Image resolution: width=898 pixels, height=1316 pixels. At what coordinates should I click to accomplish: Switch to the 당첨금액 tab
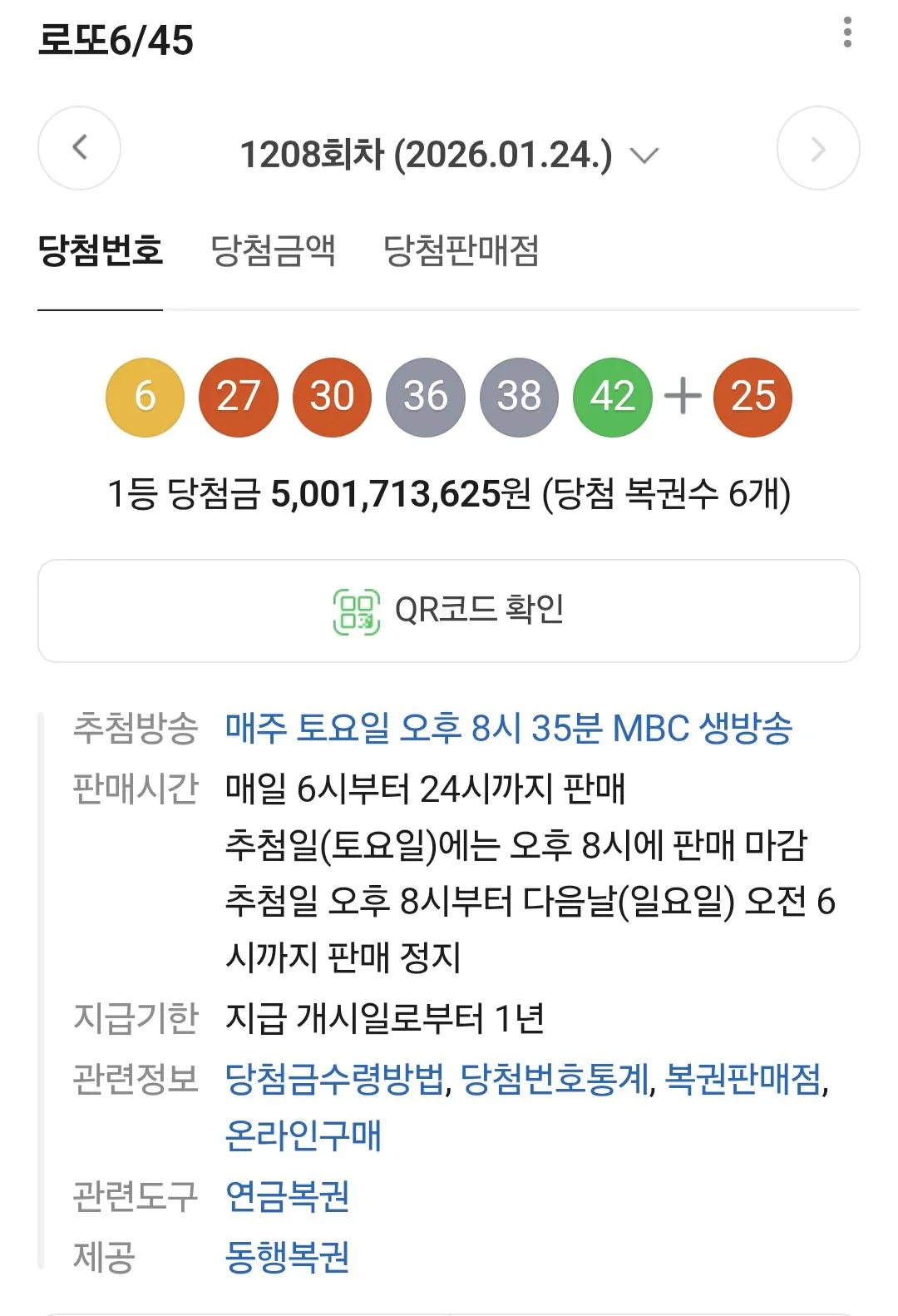tap(273, 250)
